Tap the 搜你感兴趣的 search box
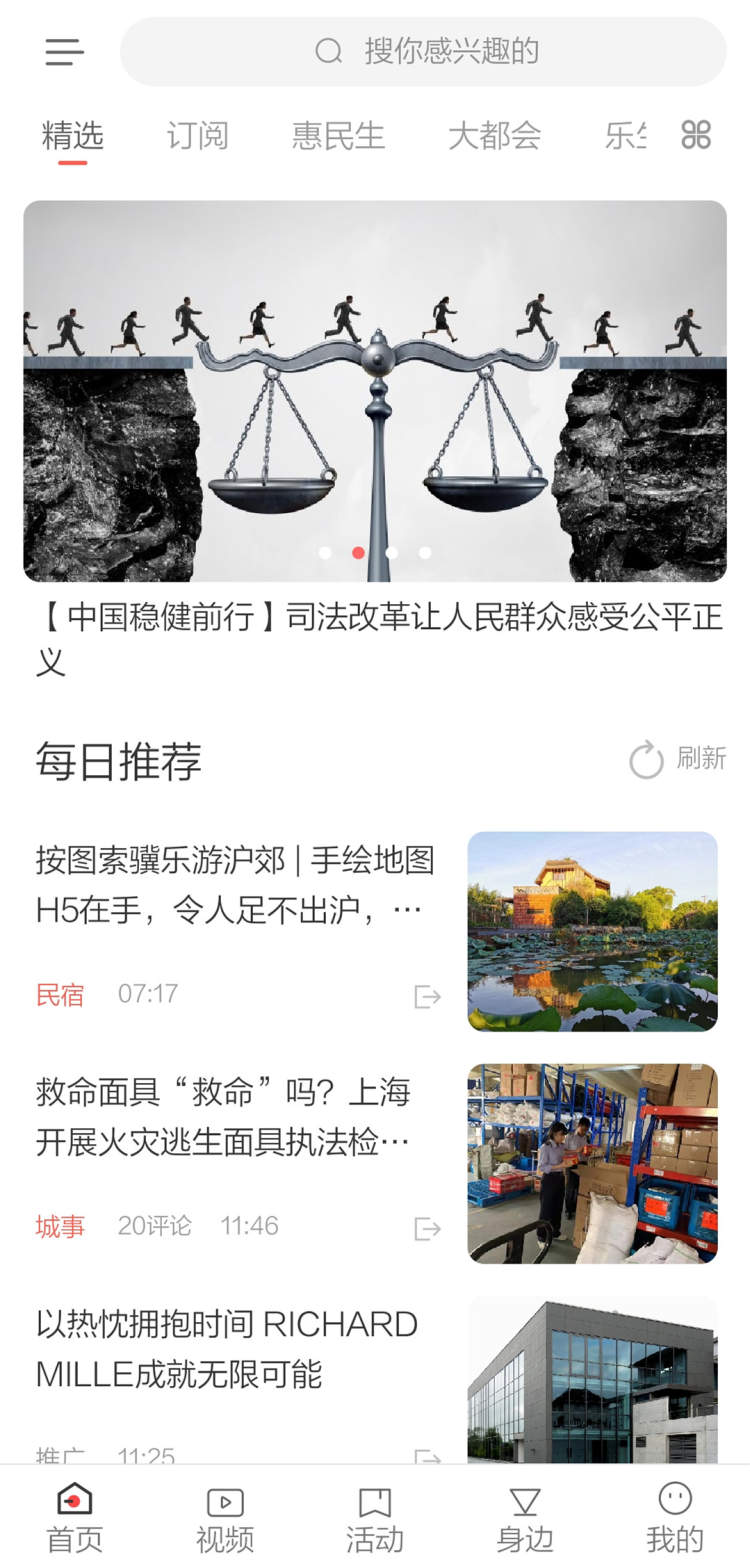This screenshot has height=1566, width=750. [424, 52]
